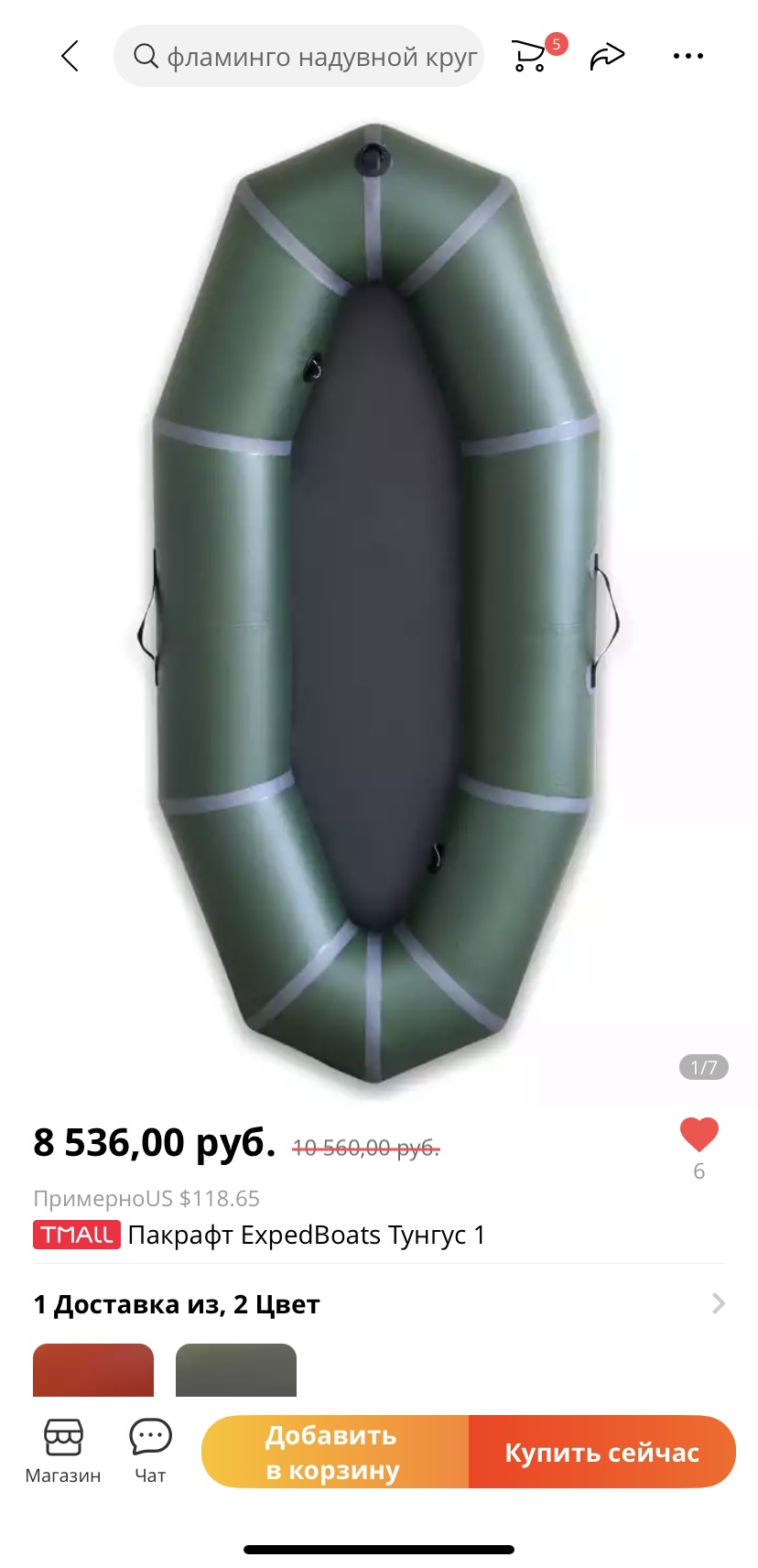Image resolution: width=758 pixels, height=1568 pixels.
Task: Go back to the previous page
Action: 70,56
